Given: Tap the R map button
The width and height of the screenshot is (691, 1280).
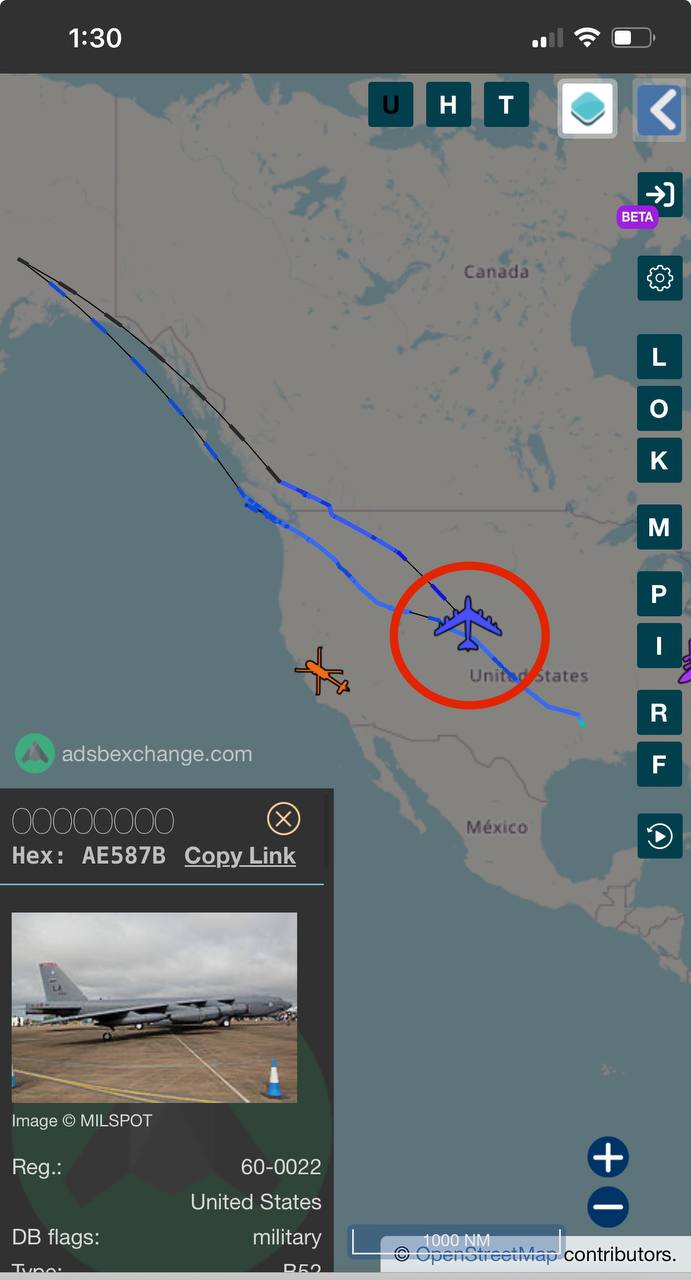Looking at the screenshot, I should (x=659, y=713).
